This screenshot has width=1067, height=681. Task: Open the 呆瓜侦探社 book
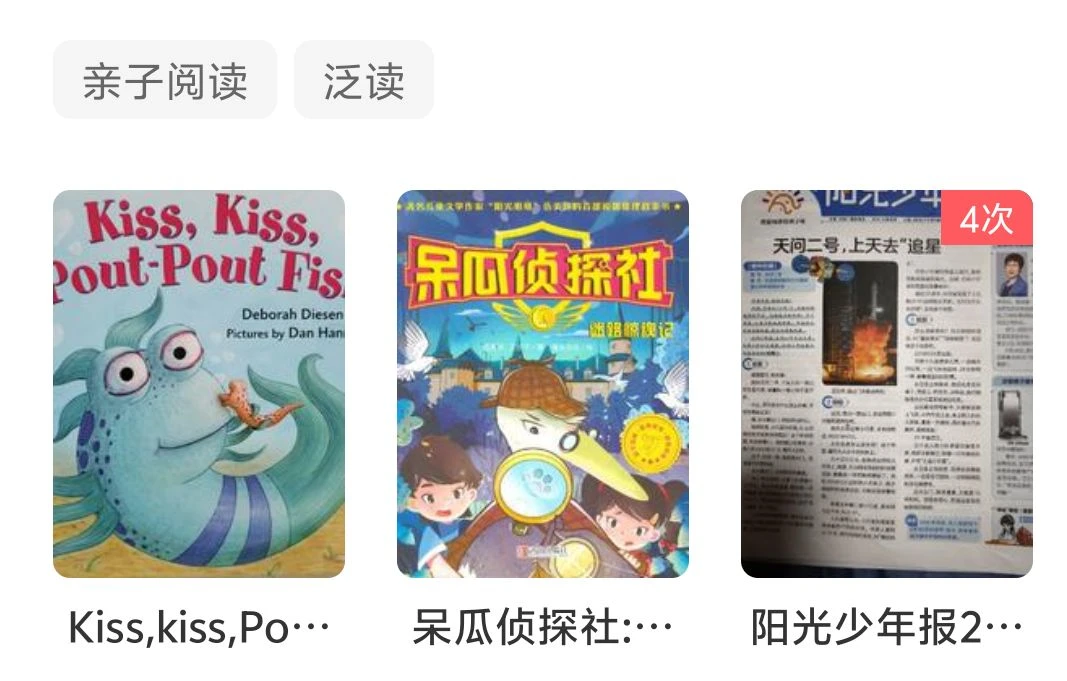coord(542,384)
